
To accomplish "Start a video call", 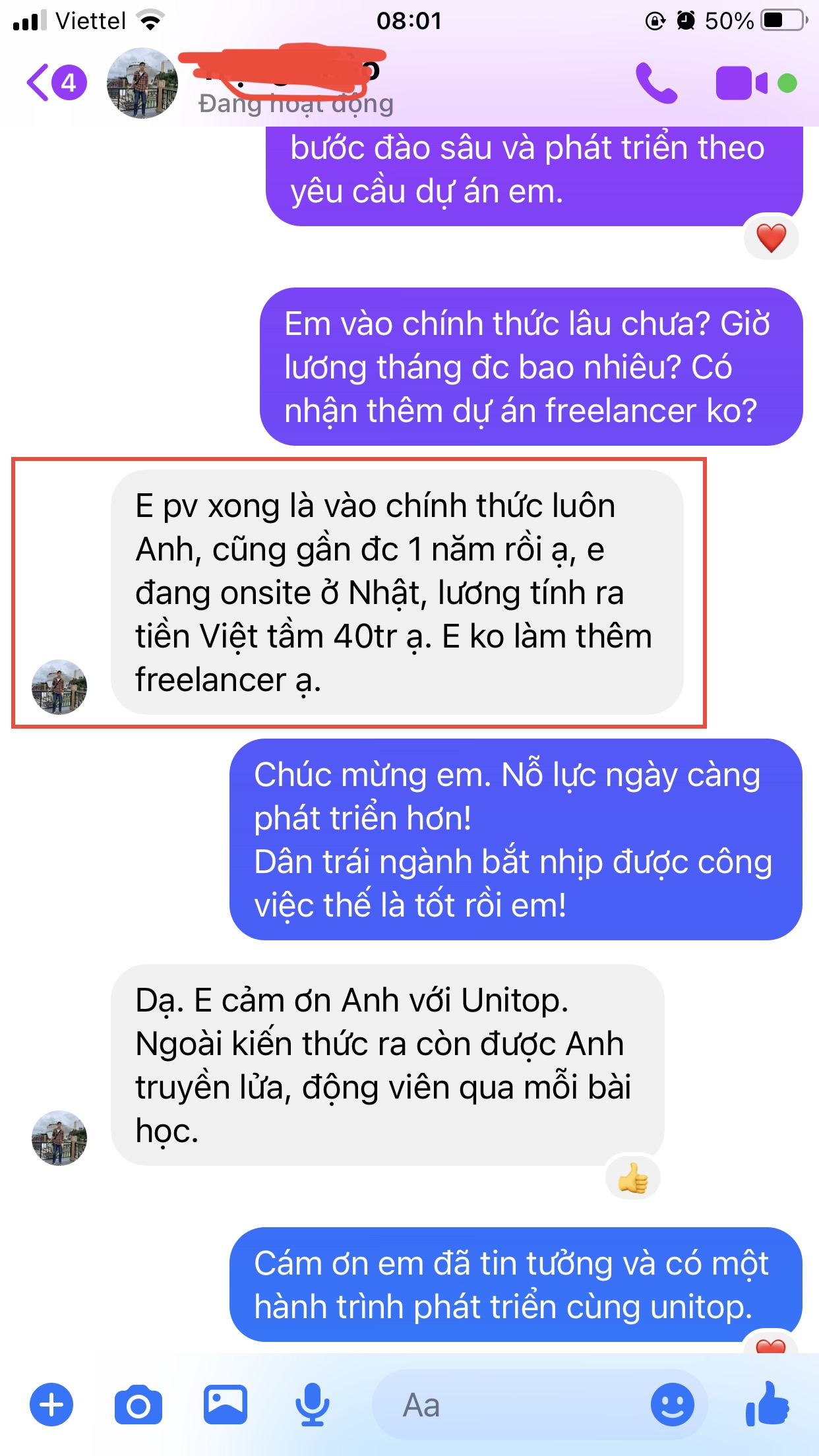I will 742,83.
